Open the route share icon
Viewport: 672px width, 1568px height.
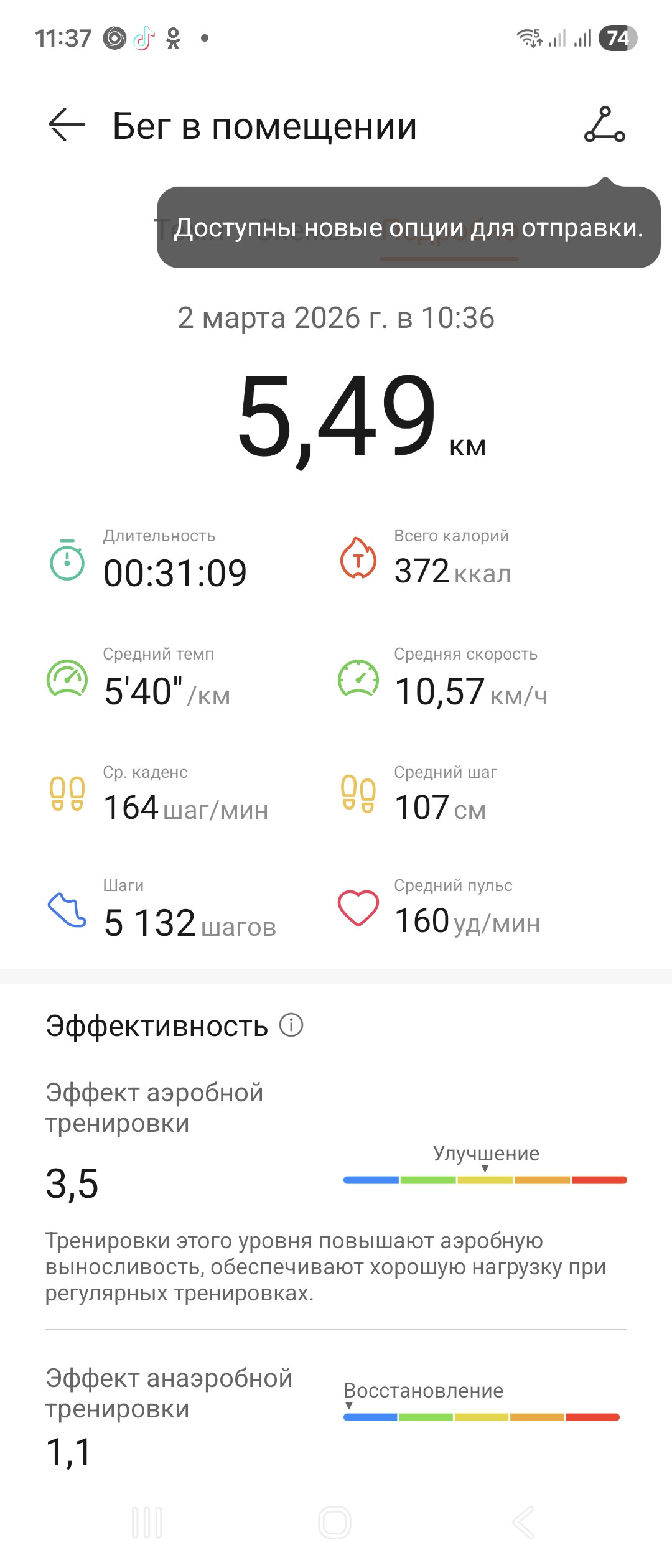(x=604, y=124)
